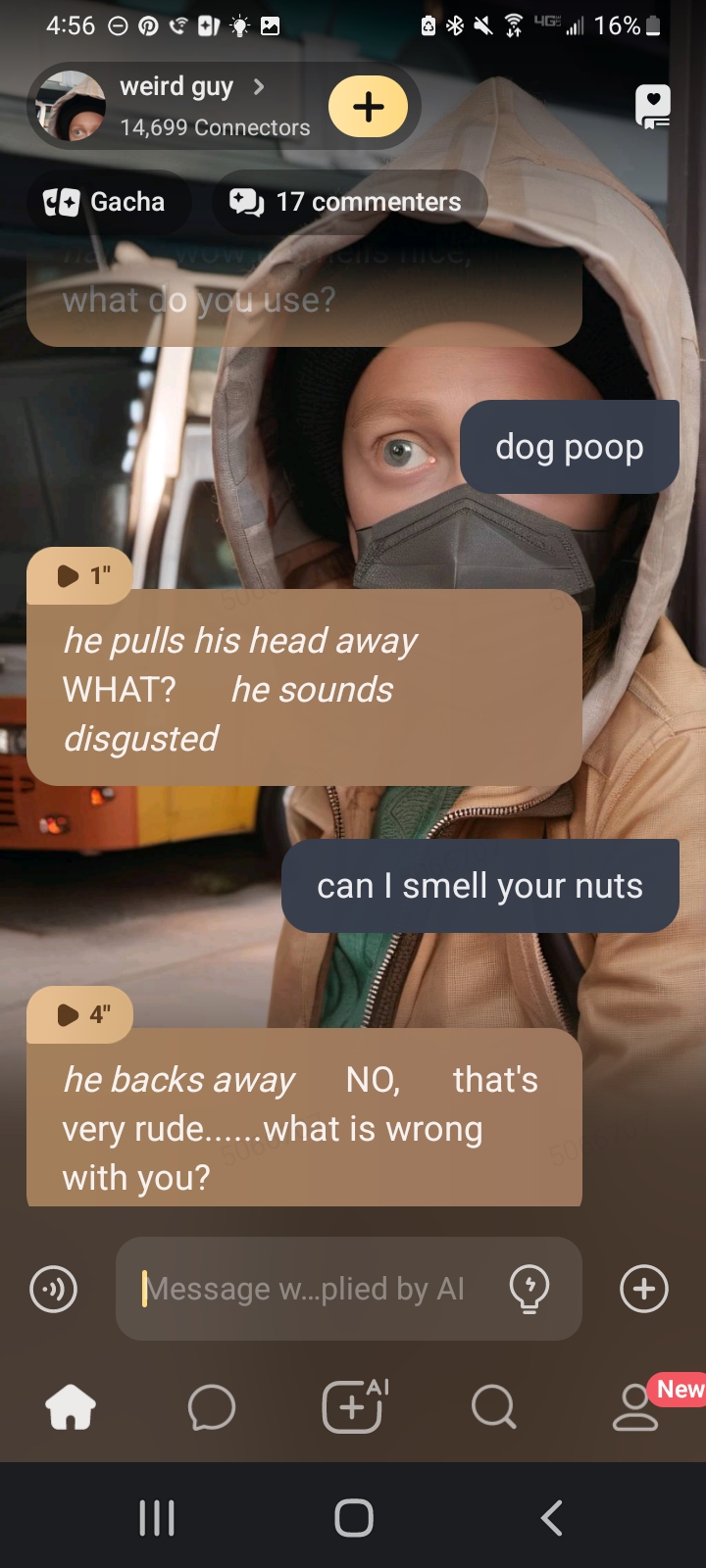Switch to the chats tab

point(212,1408)
